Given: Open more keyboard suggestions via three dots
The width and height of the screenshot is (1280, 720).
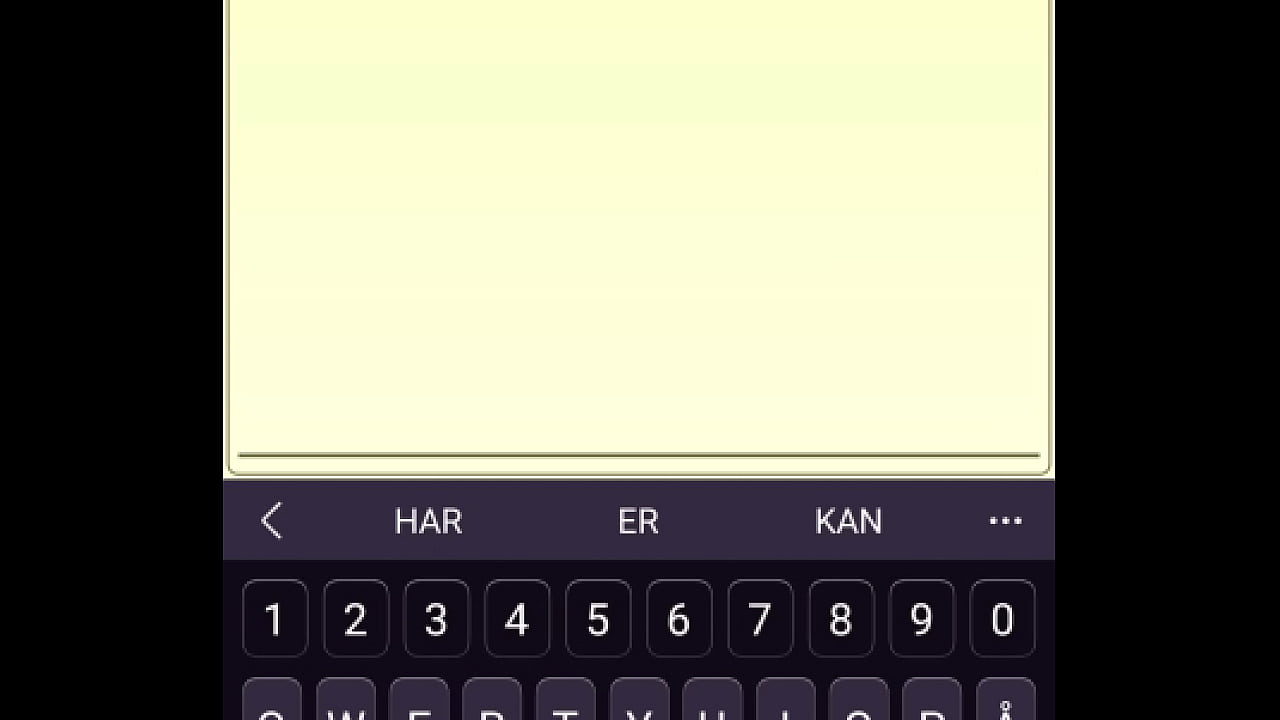Looking at the screenshot, I should click(1005, 521).
